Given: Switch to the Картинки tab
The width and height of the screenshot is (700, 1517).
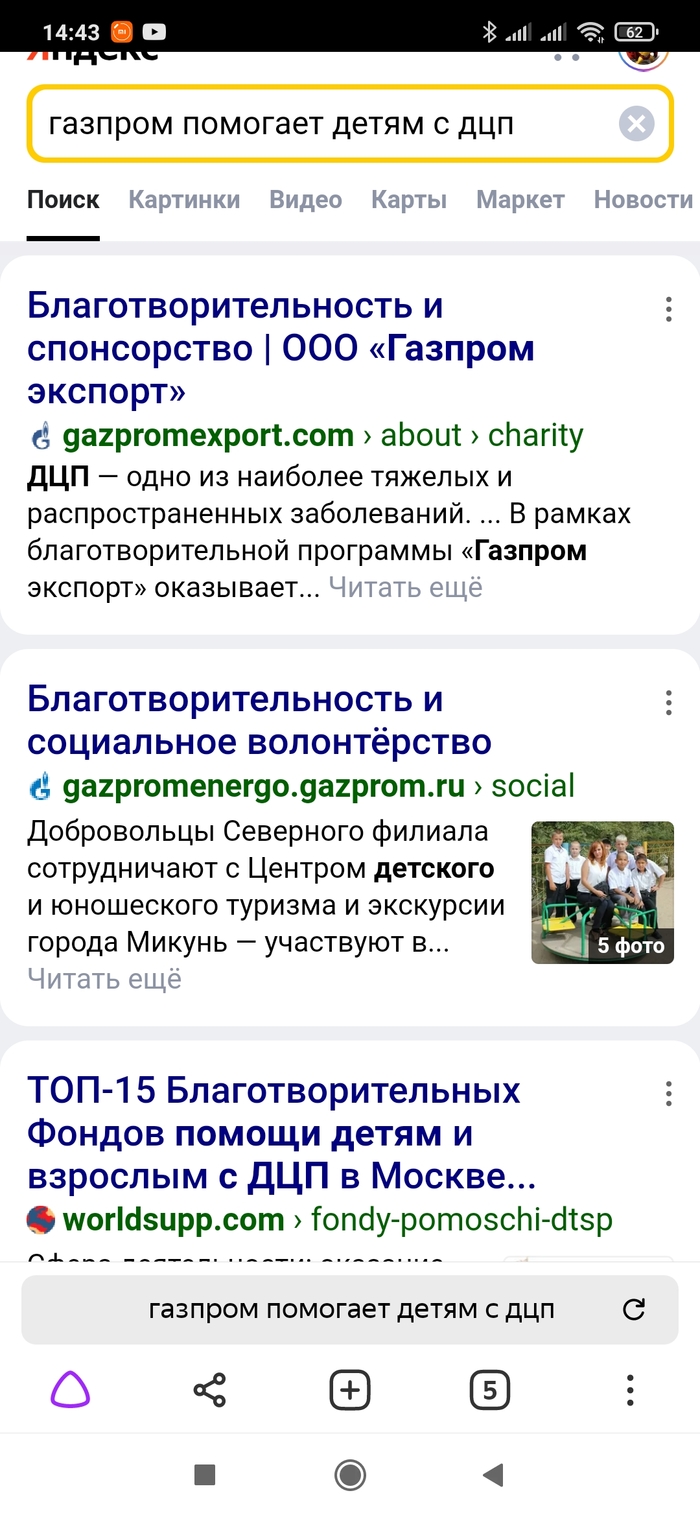Looking at the screenshot, I should [184, 199].
